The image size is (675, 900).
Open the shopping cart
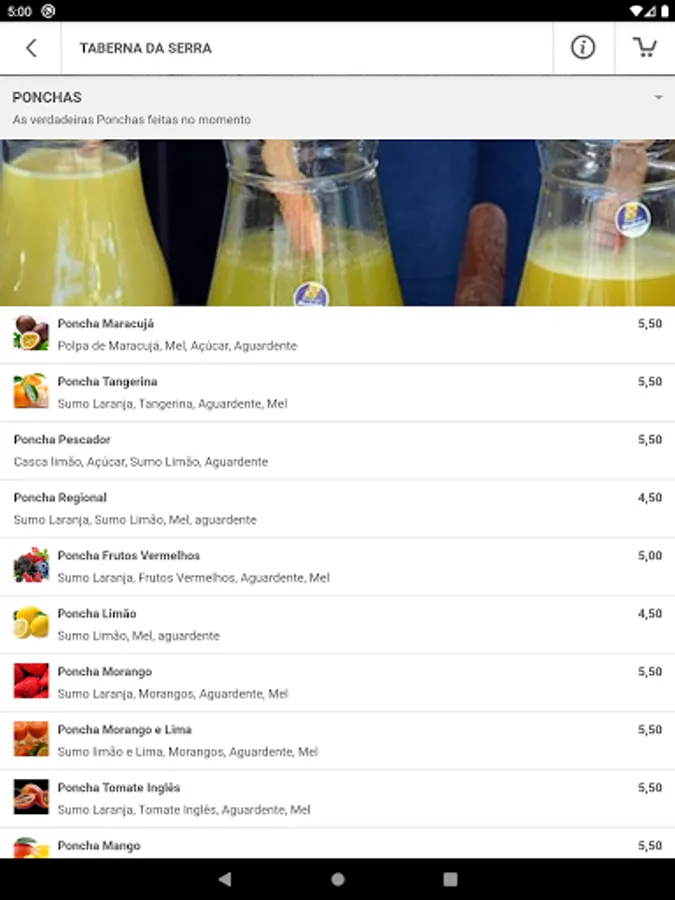click(645, 48)
